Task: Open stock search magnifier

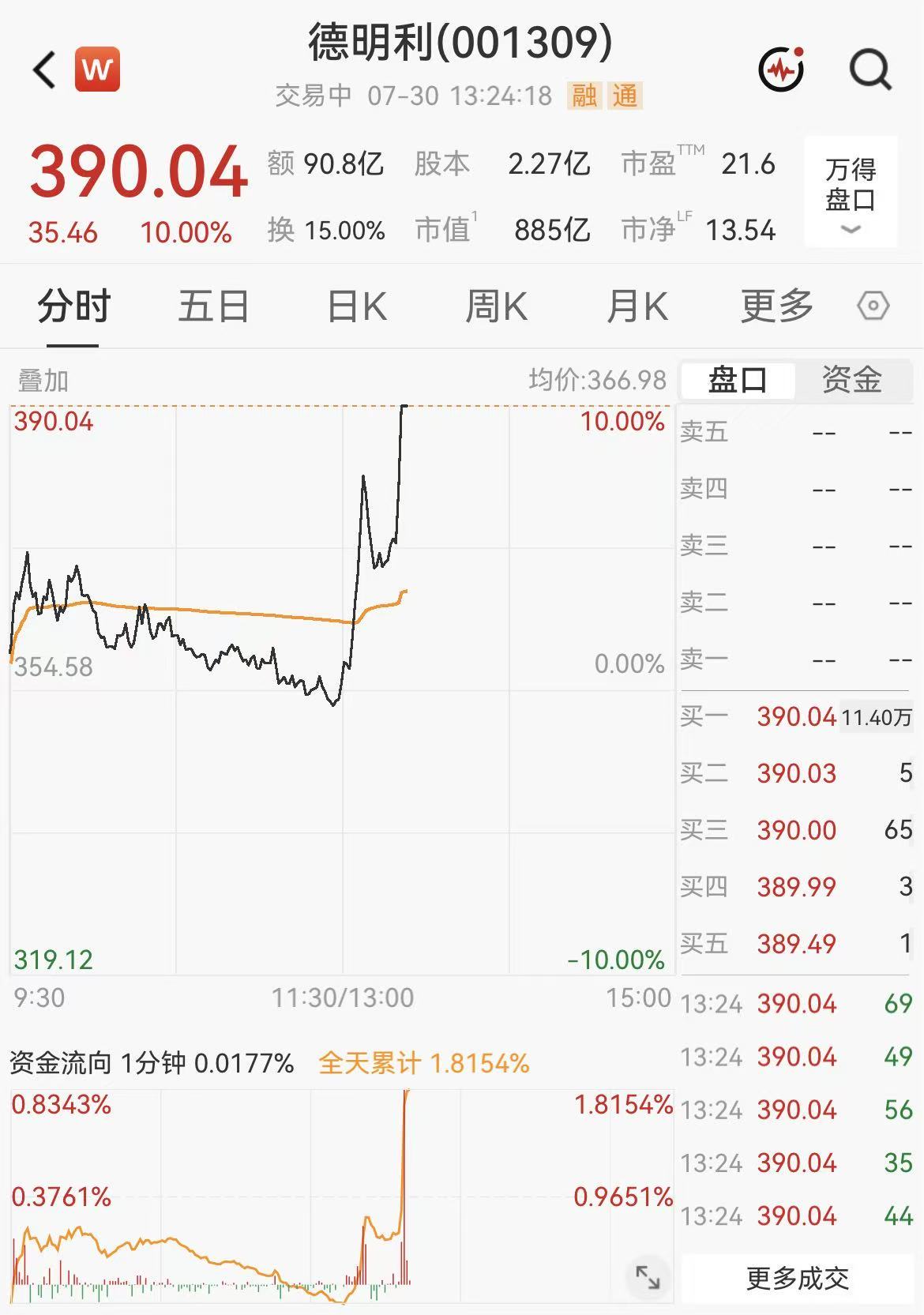Action: pos(871,70)
